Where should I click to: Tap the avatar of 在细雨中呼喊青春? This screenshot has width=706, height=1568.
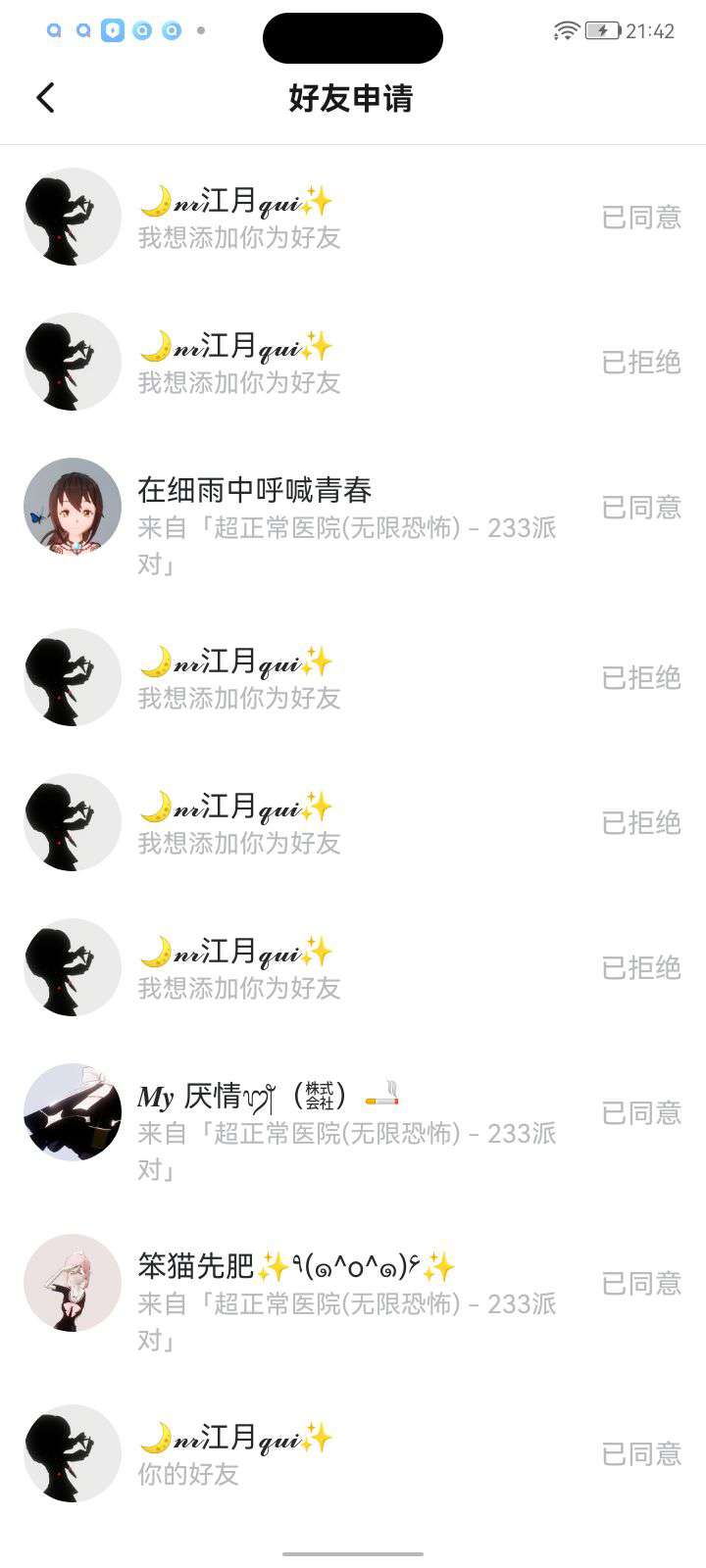73,507
